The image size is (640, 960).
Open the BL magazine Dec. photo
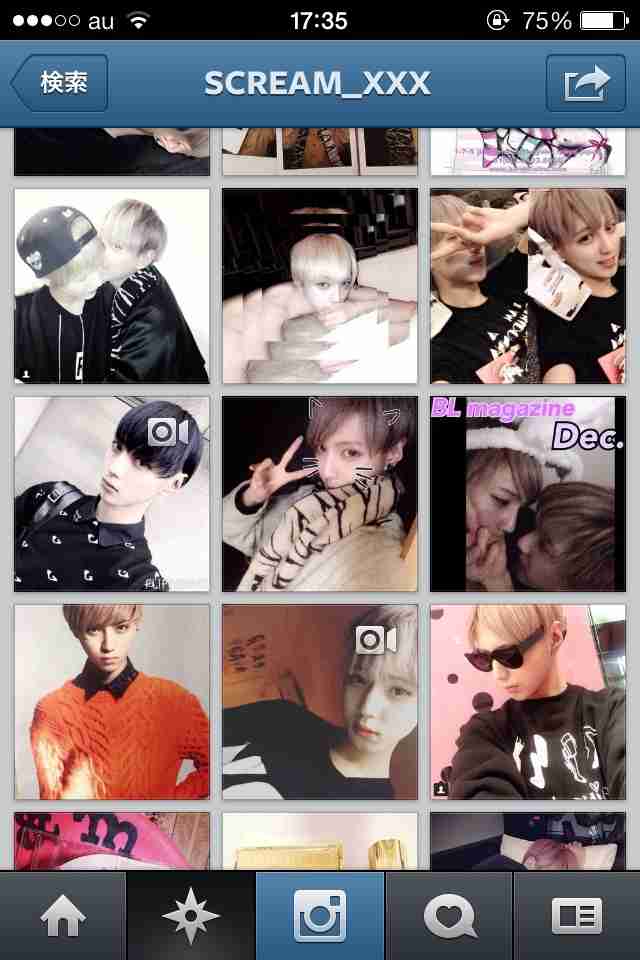tap(528, 494)
